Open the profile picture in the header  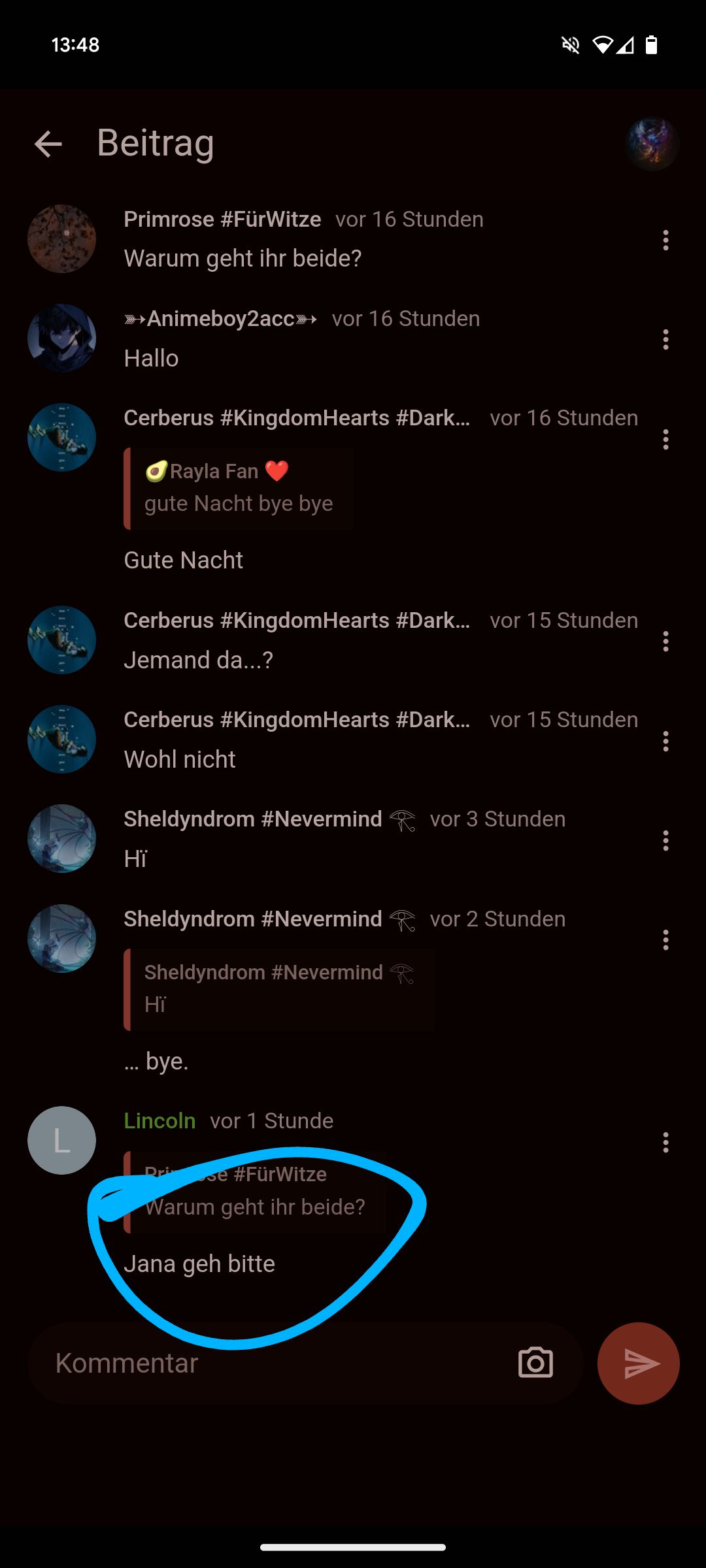click(x=652, y=144)
